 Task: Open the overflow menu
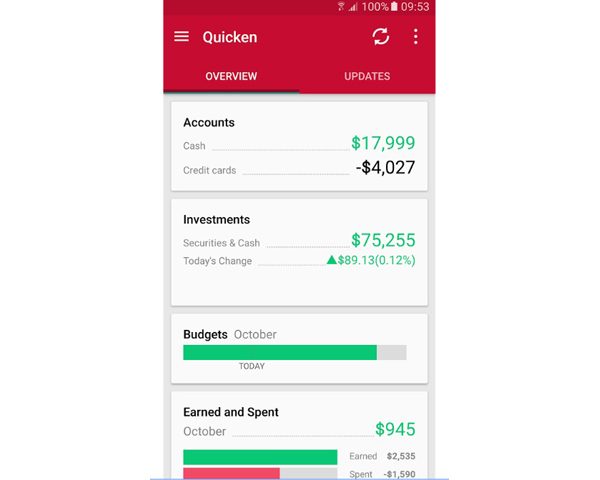[x=416, y=36]
